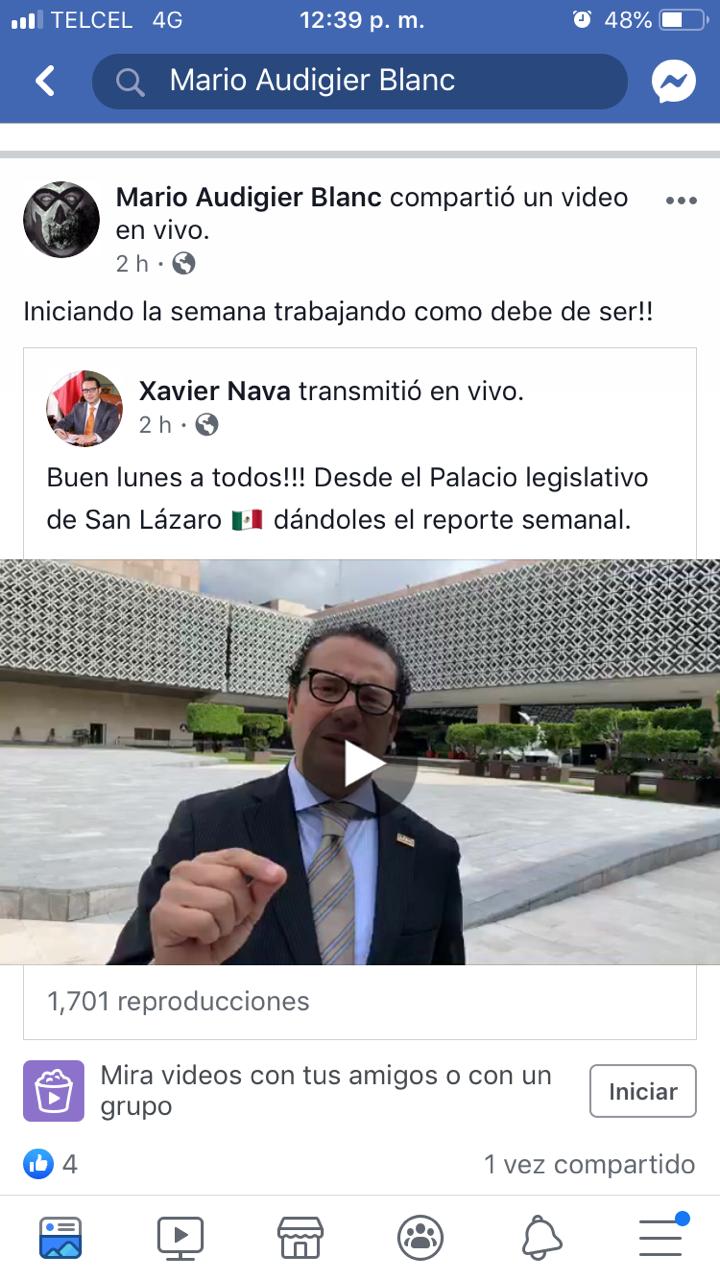
Task: Open Mario Audigier Blanc's profile name link
Action: (x=248, y=197)
